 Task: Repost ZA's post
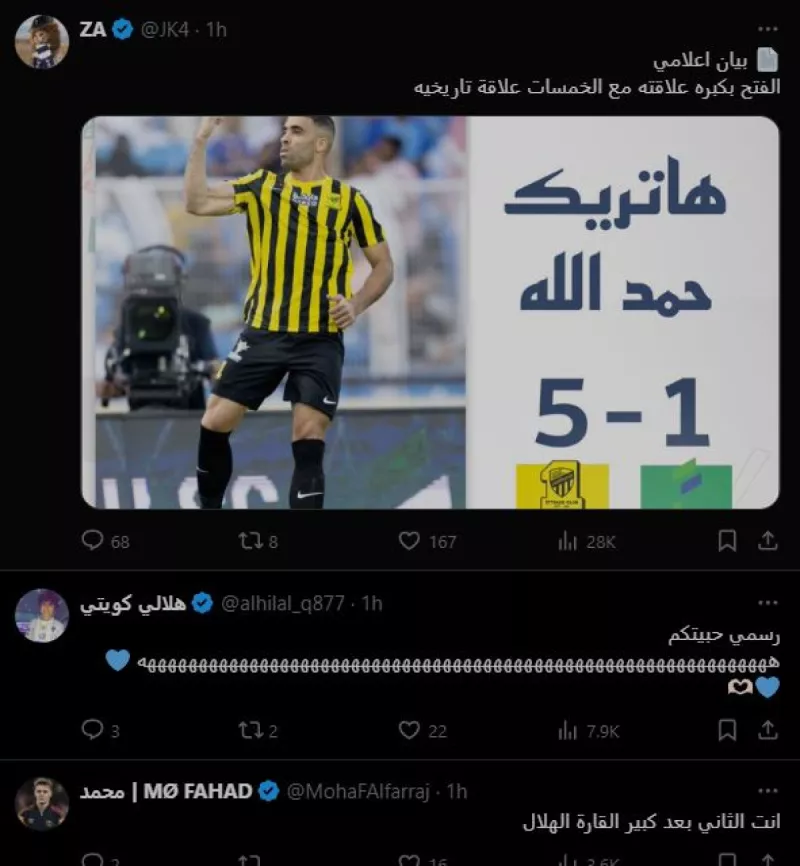(251, 541)
